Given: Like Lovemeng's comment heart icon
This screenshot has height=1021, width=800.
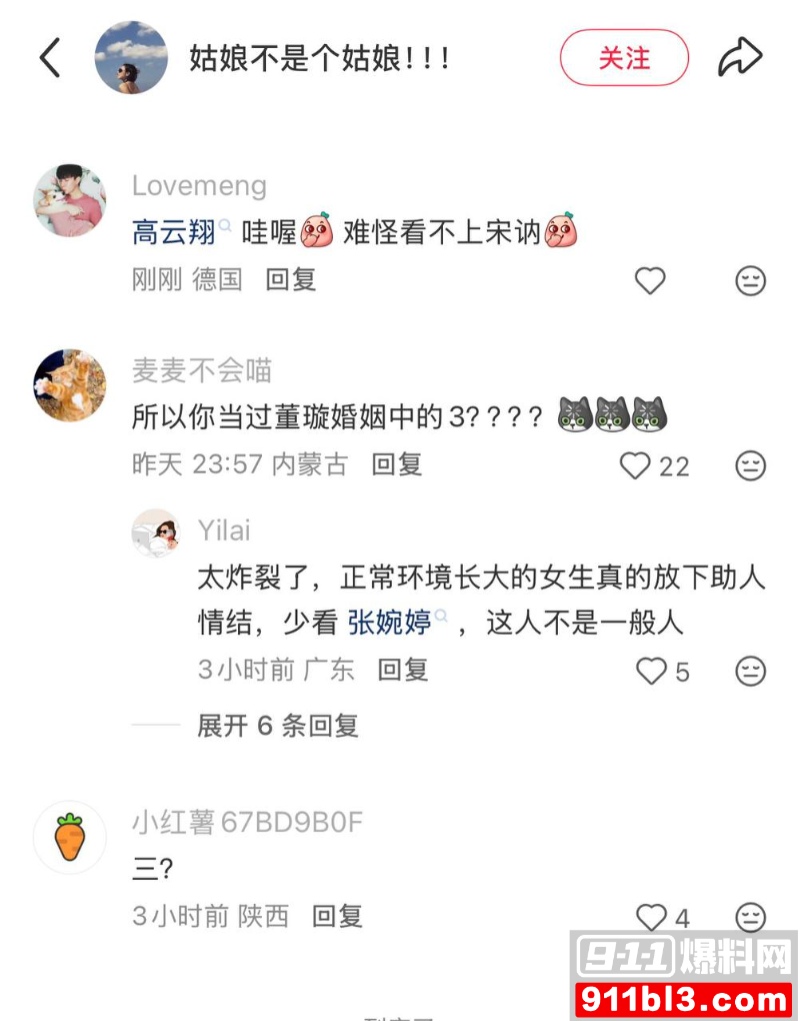Looking at the screenshot, I should click(x=652, y=282).
